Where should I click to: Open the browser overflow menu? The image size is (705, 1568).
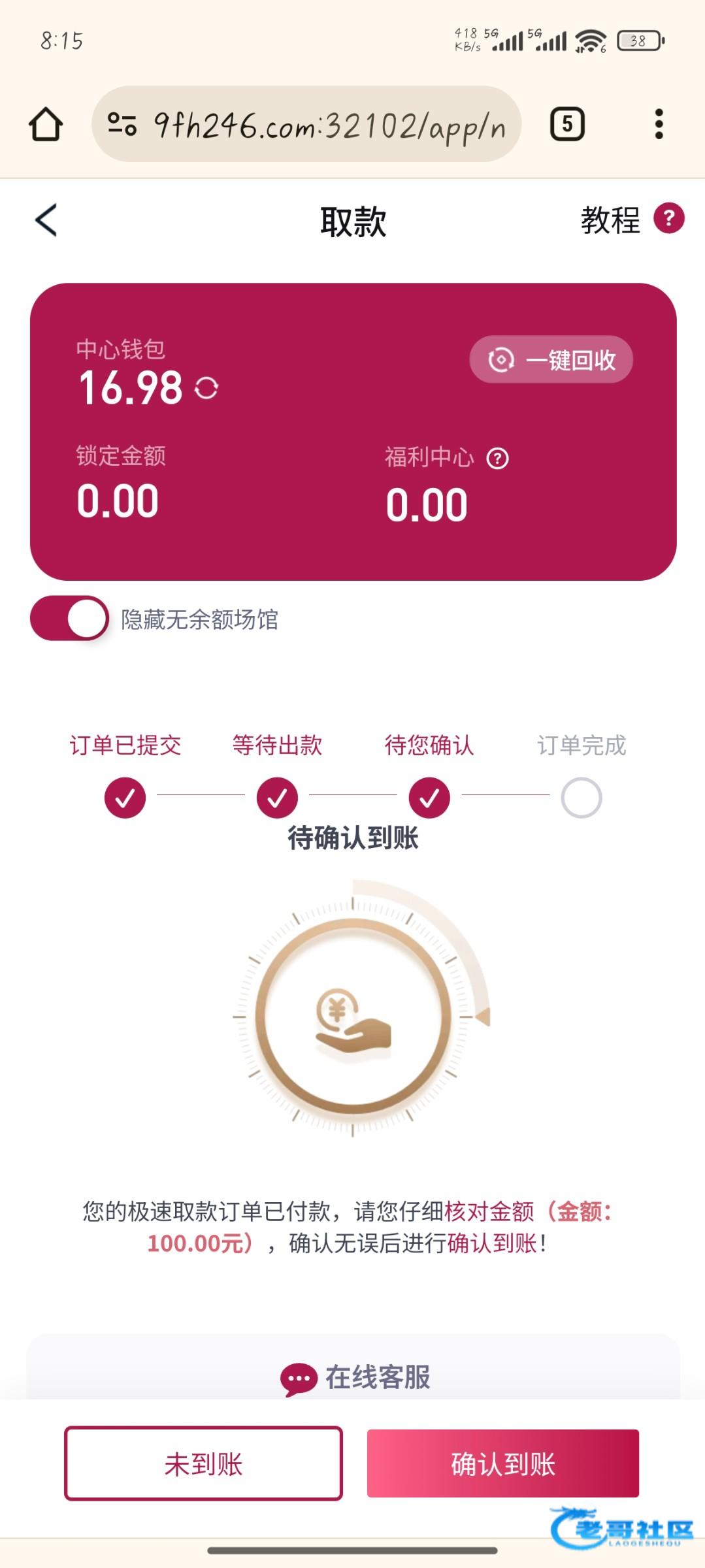(x=659, y=124)
